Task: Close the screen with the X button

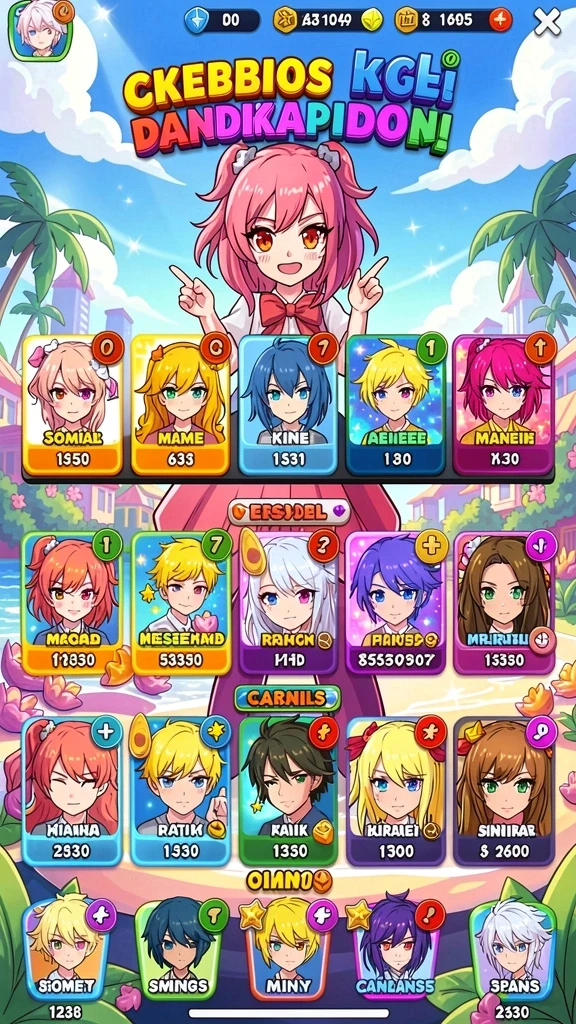Action: [547, 23]
